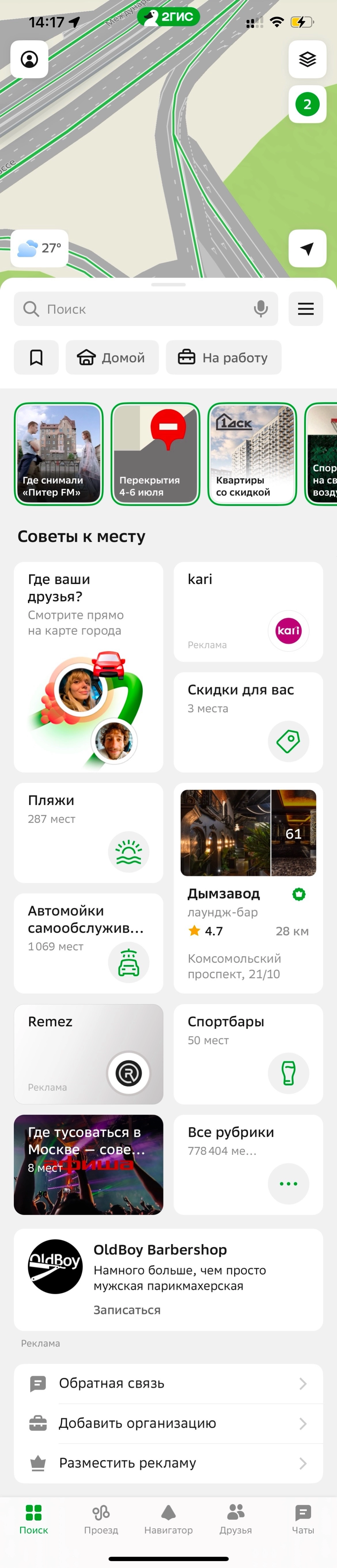Open the Обратная связь row
Image resolution: width=337 pixels, height=1568 pixels.
[x=168, y=1383]
